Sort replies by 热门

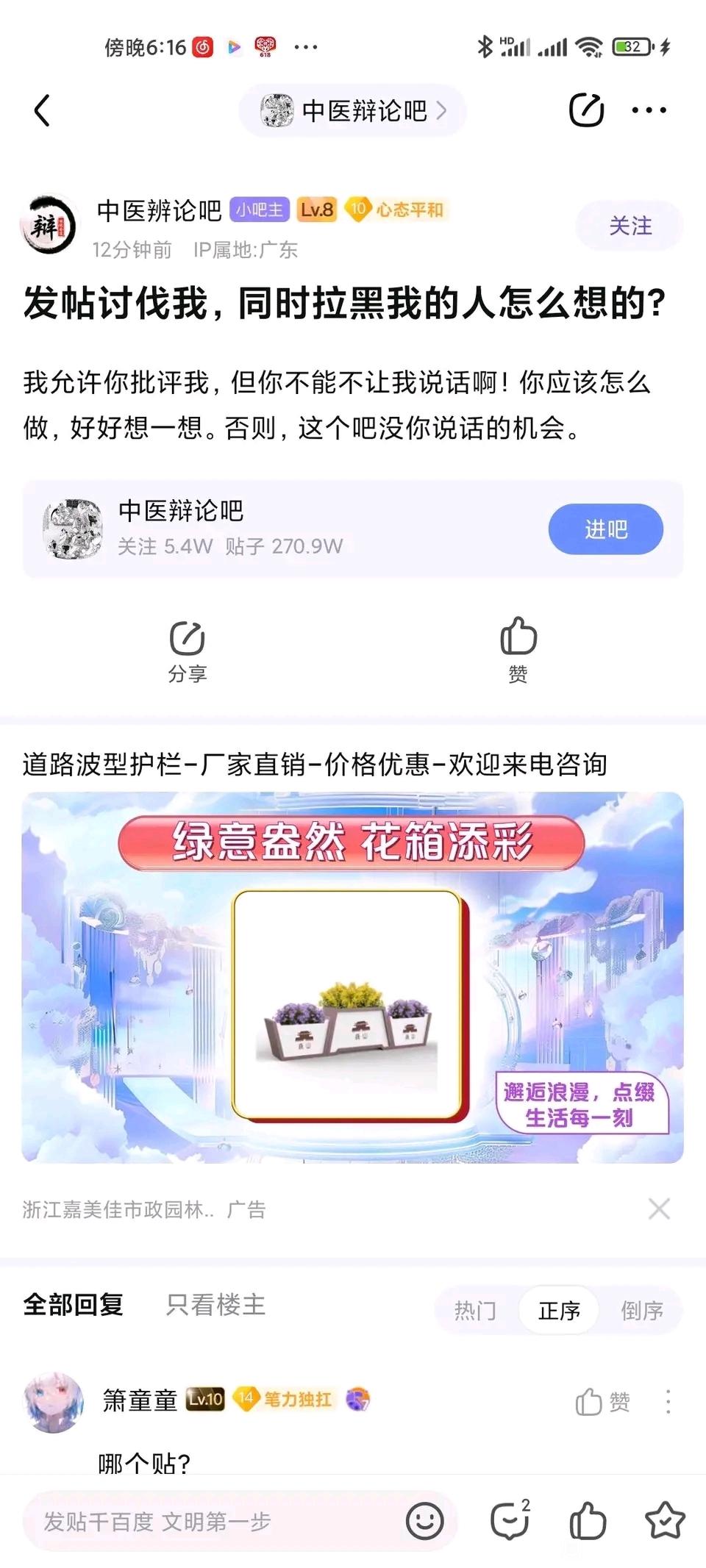tap(475, 1310)
